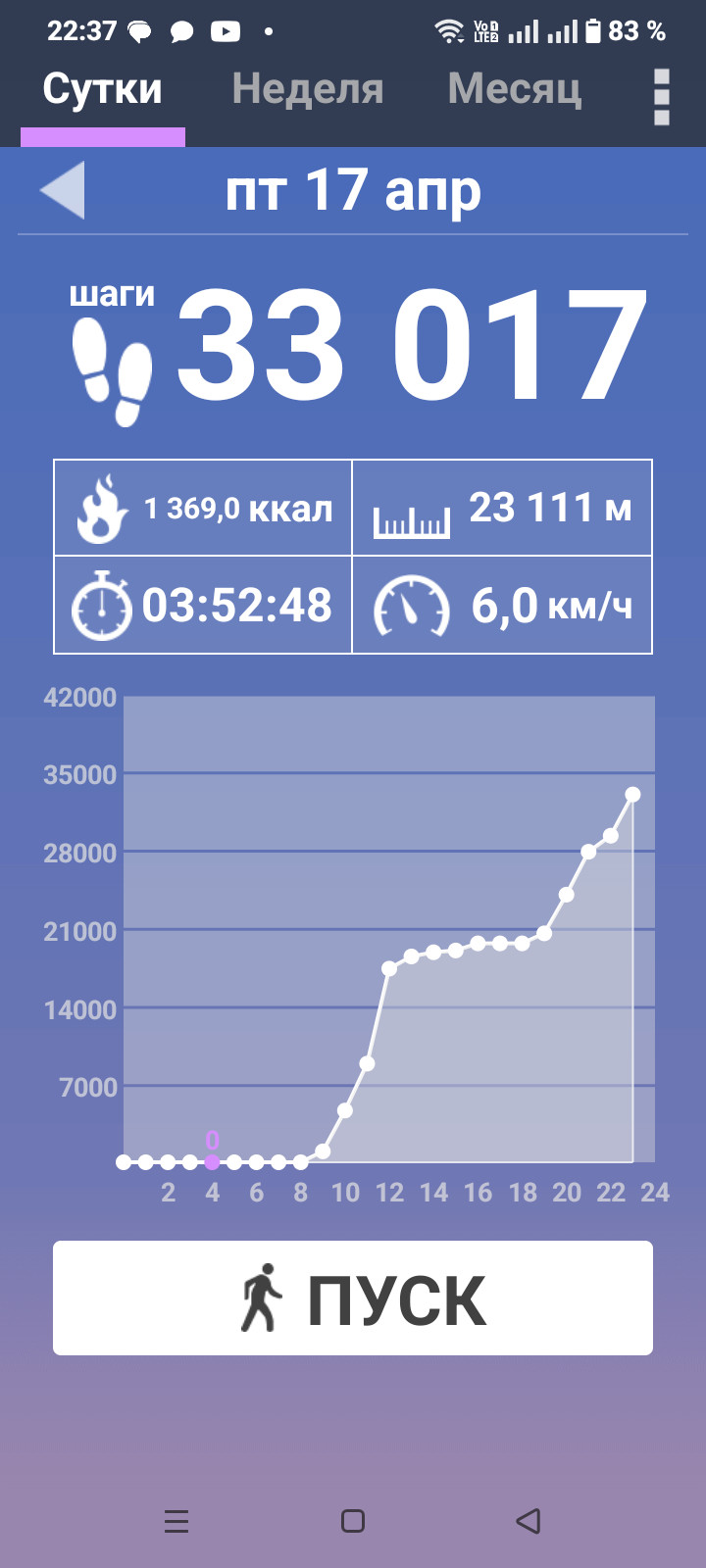Tap the last chart point at 23 hours
This screenshot has width=706, height=1568.
tap(632, 794)
